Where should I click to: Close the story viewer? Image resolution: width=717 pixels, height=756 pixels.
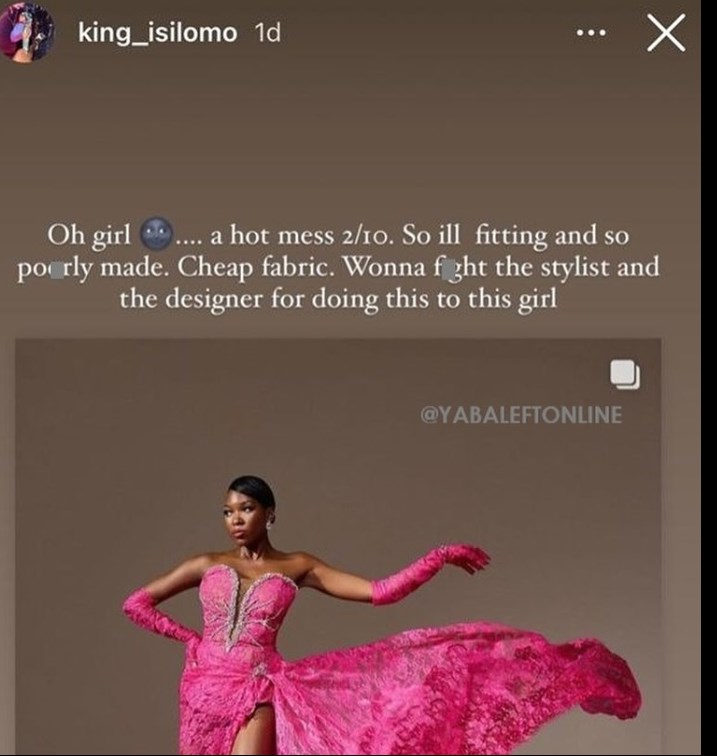click(666, 33)
